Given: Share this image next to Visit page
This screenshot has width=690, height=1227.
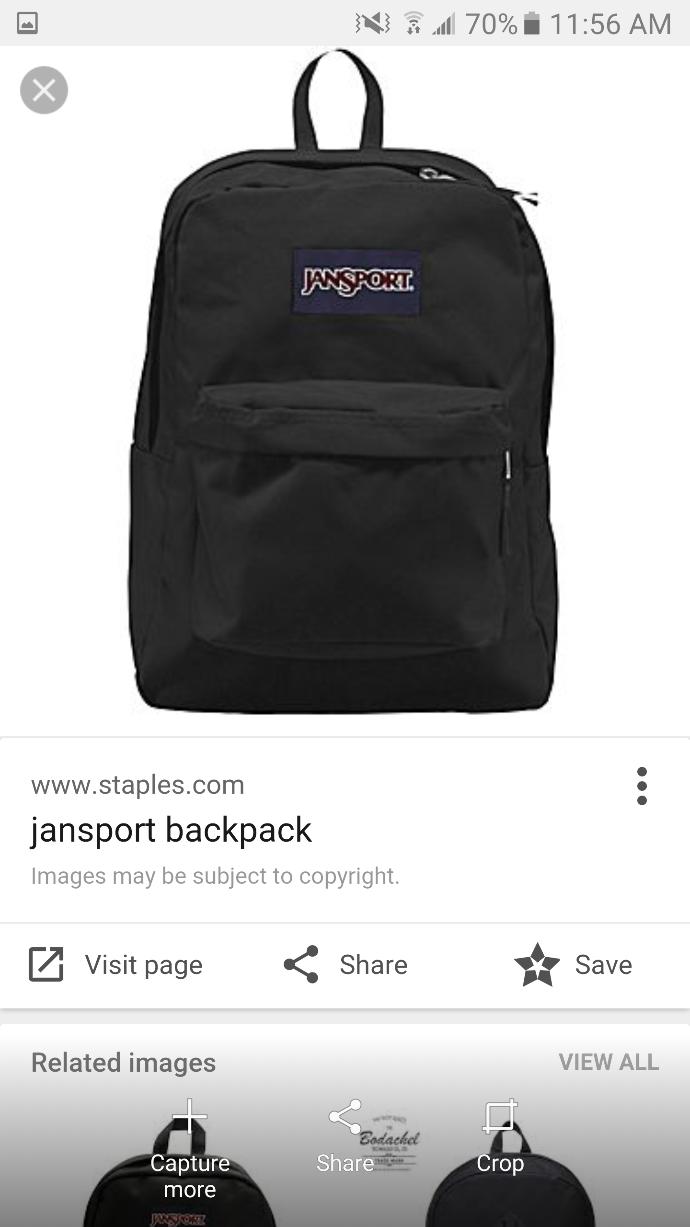Looking at the screenshot, I should pyautogui.click(x=346, y=965).
